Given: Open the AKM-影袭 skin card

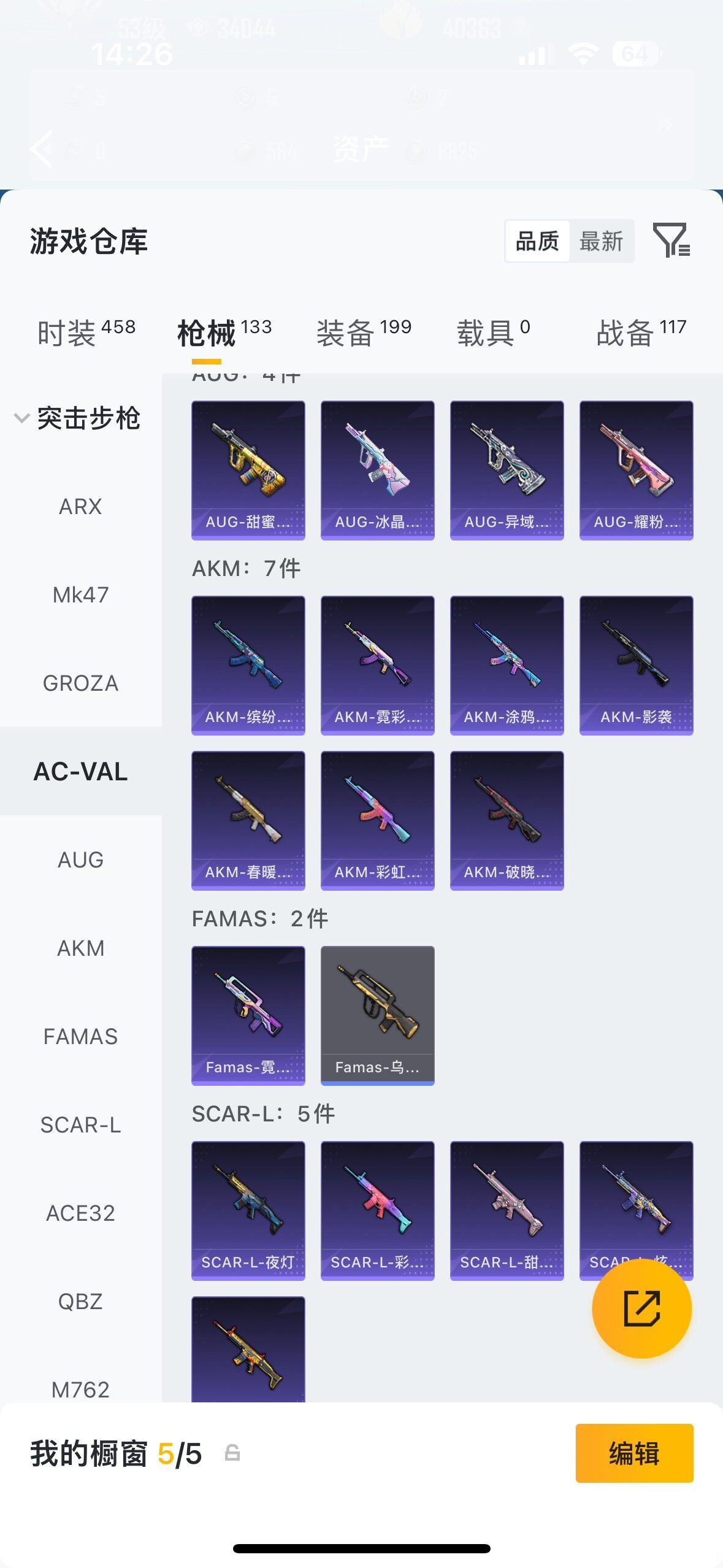Looking at the screenshot, I should tap(637, 666).
